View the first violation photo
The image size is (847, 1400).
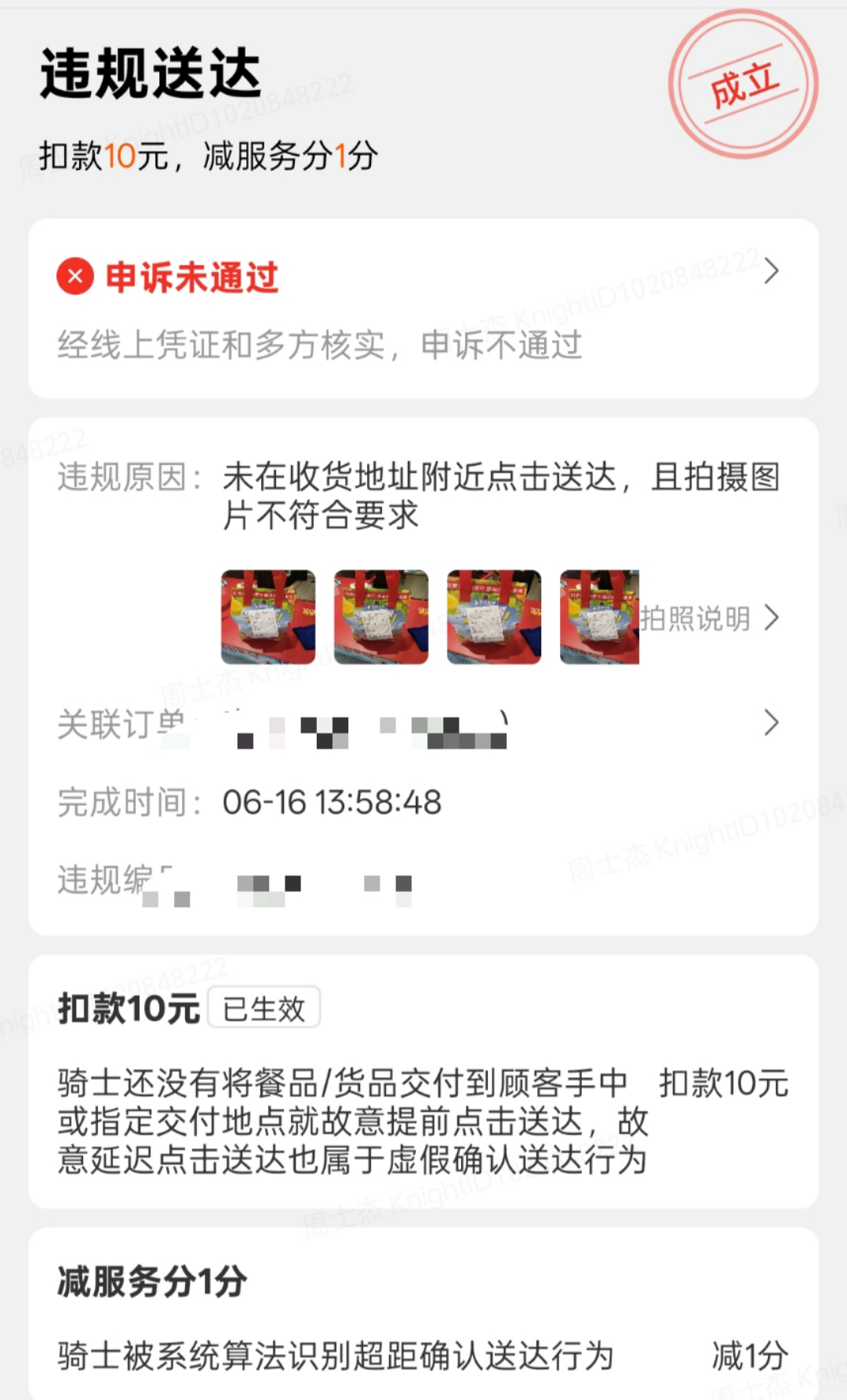pos(268,617)
